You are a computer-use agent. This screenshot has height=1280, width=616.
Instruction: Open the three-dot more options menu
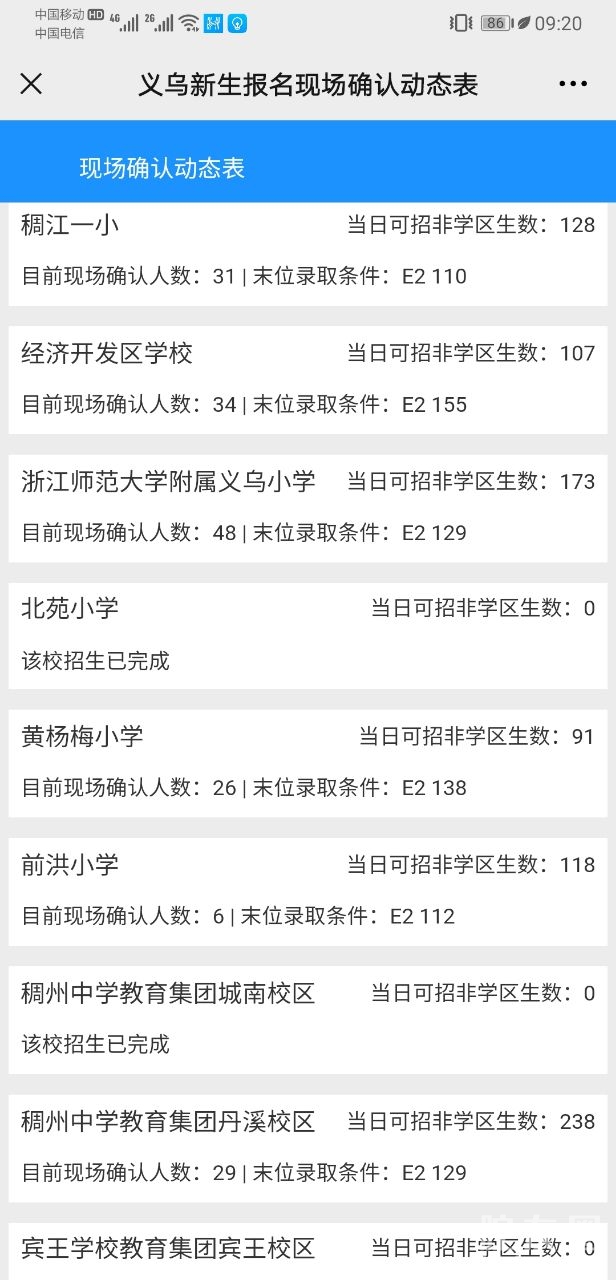(x=573, y=84)
